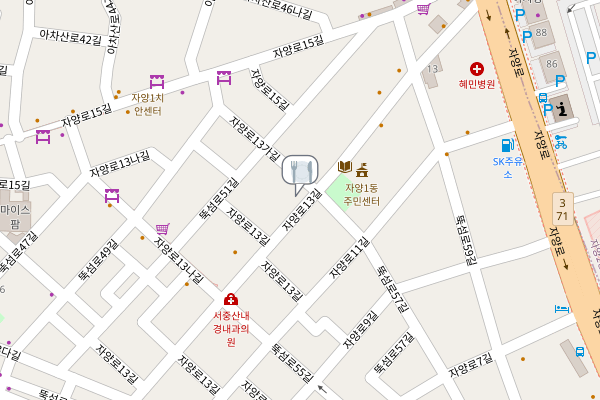Tap the restaurant marker pin on the map
Screen dimensions: 600x400
coord(298,172)
